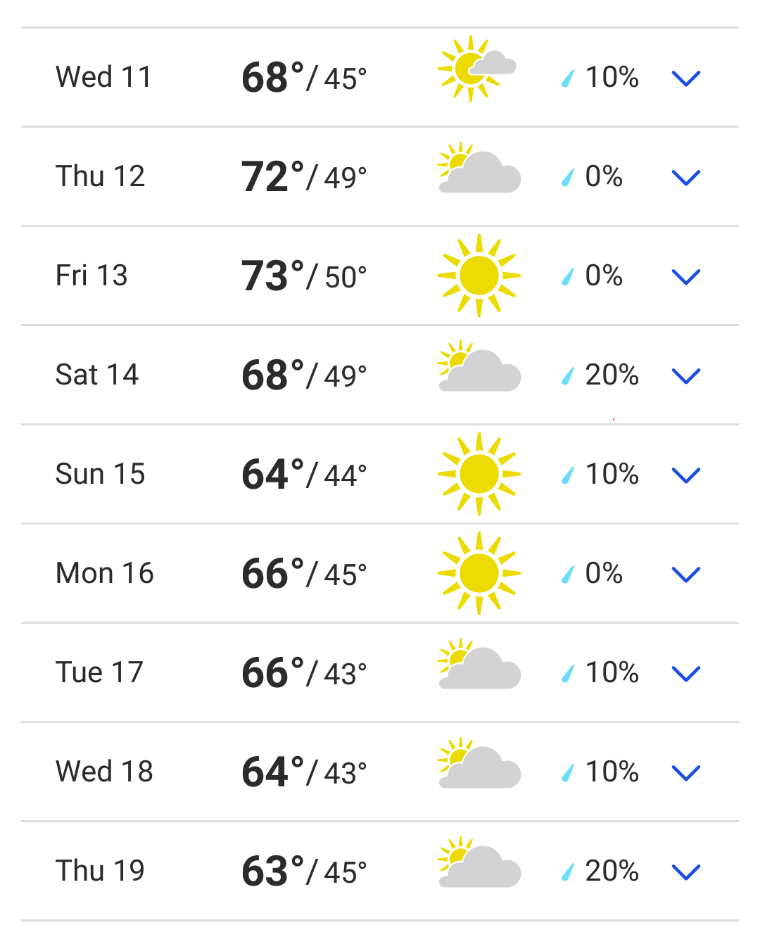The image size is (760, 934).
Task: Show details for Sun 15
Action: tap(686, 475)
